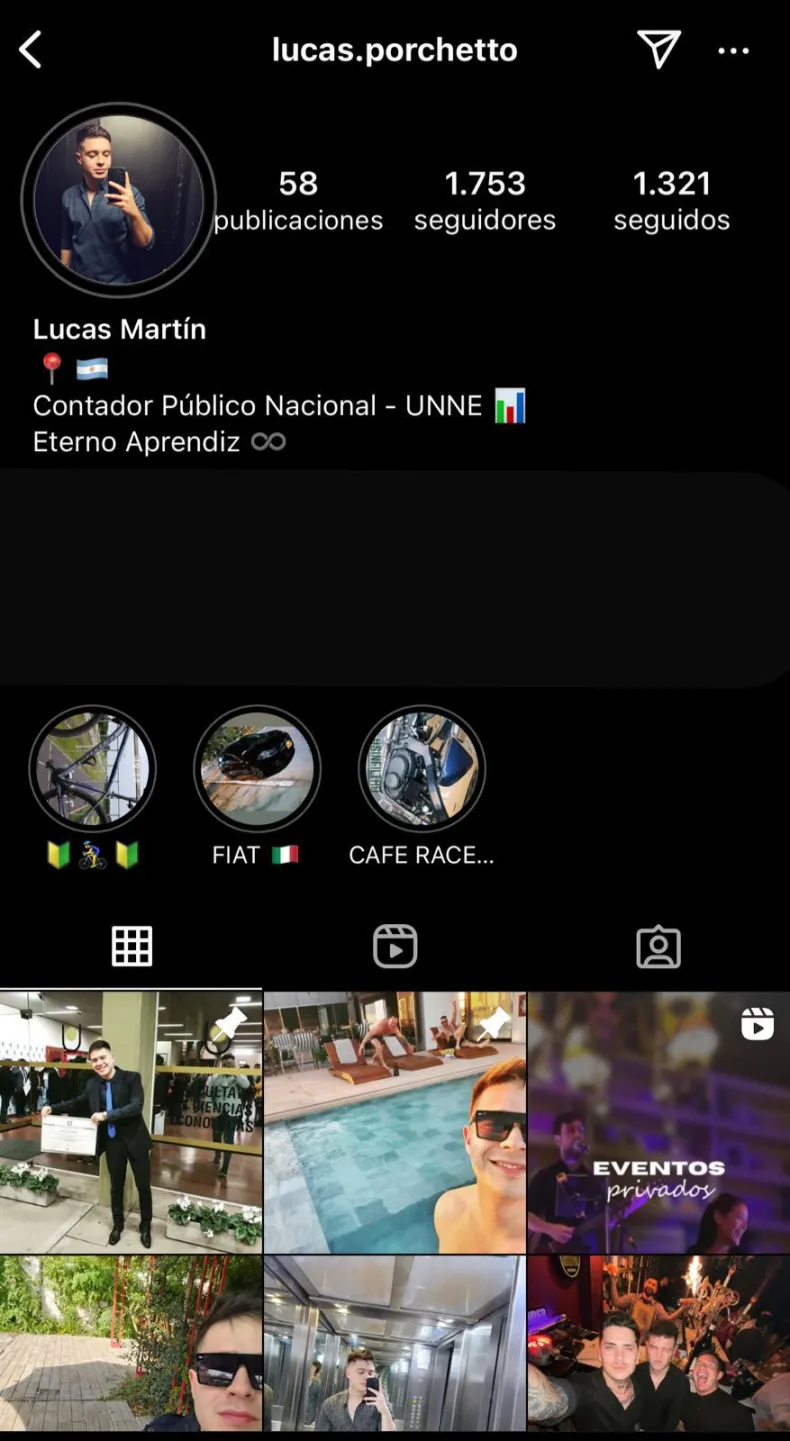The image size is (790, 1441).
Task: Play the Eventos privados reel
Action: coord(658,1122)
